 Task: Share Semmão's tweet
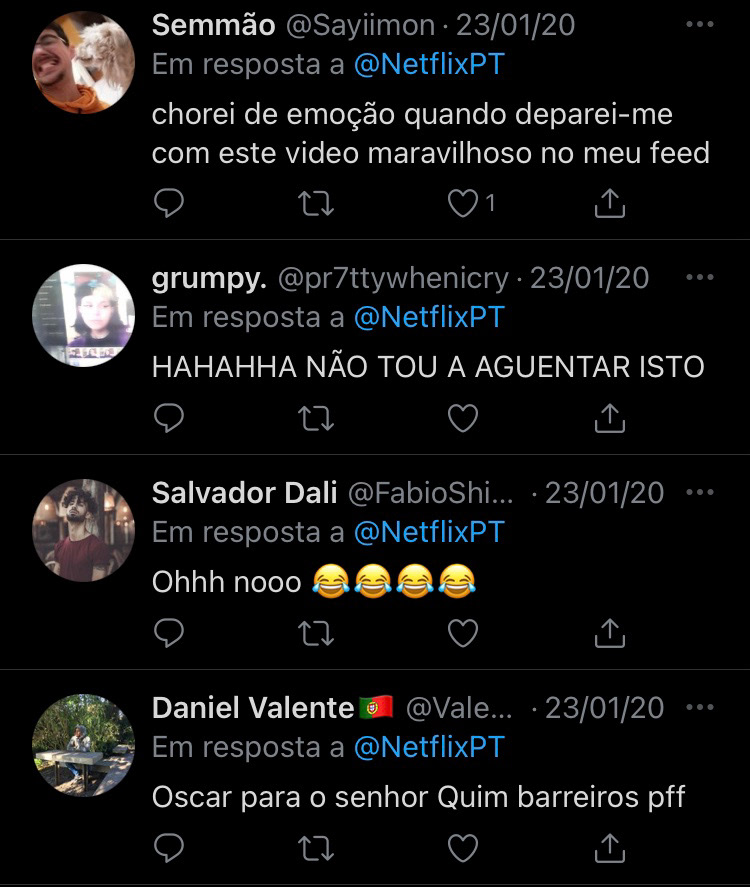click(609, 204)
